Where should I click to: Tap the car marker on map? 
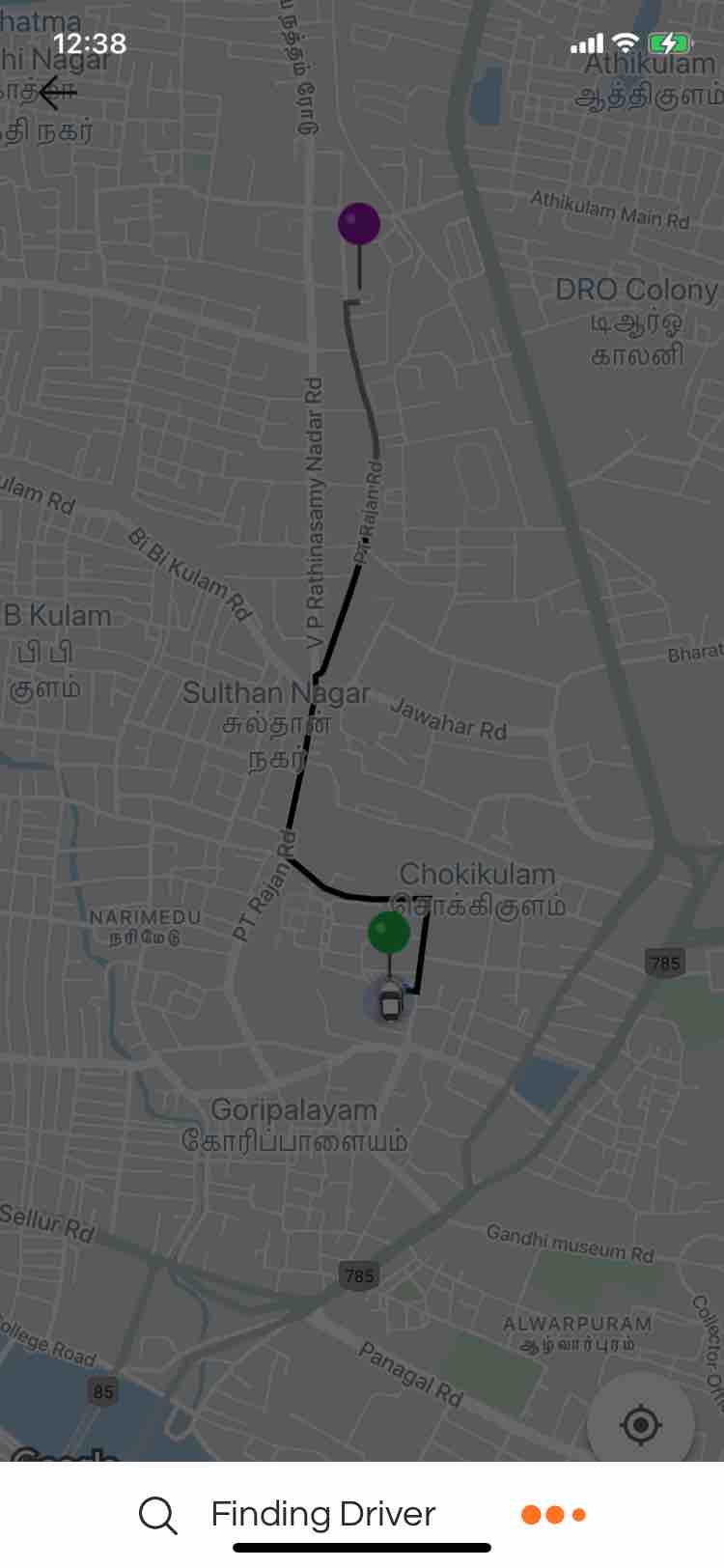(x=389, y=1003)
